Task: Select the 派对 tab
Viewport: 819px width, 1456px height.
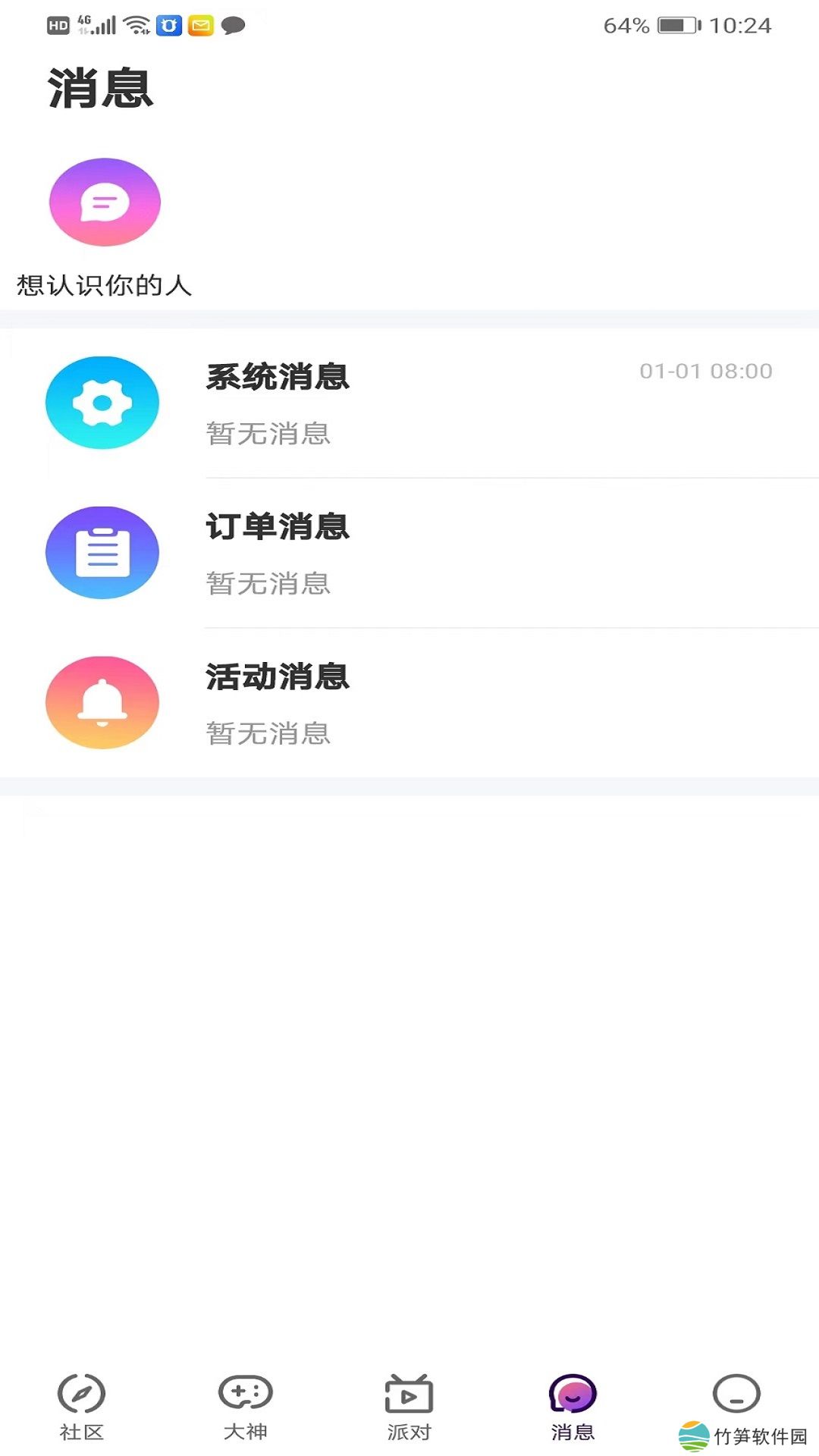Action: (409, 1406)
